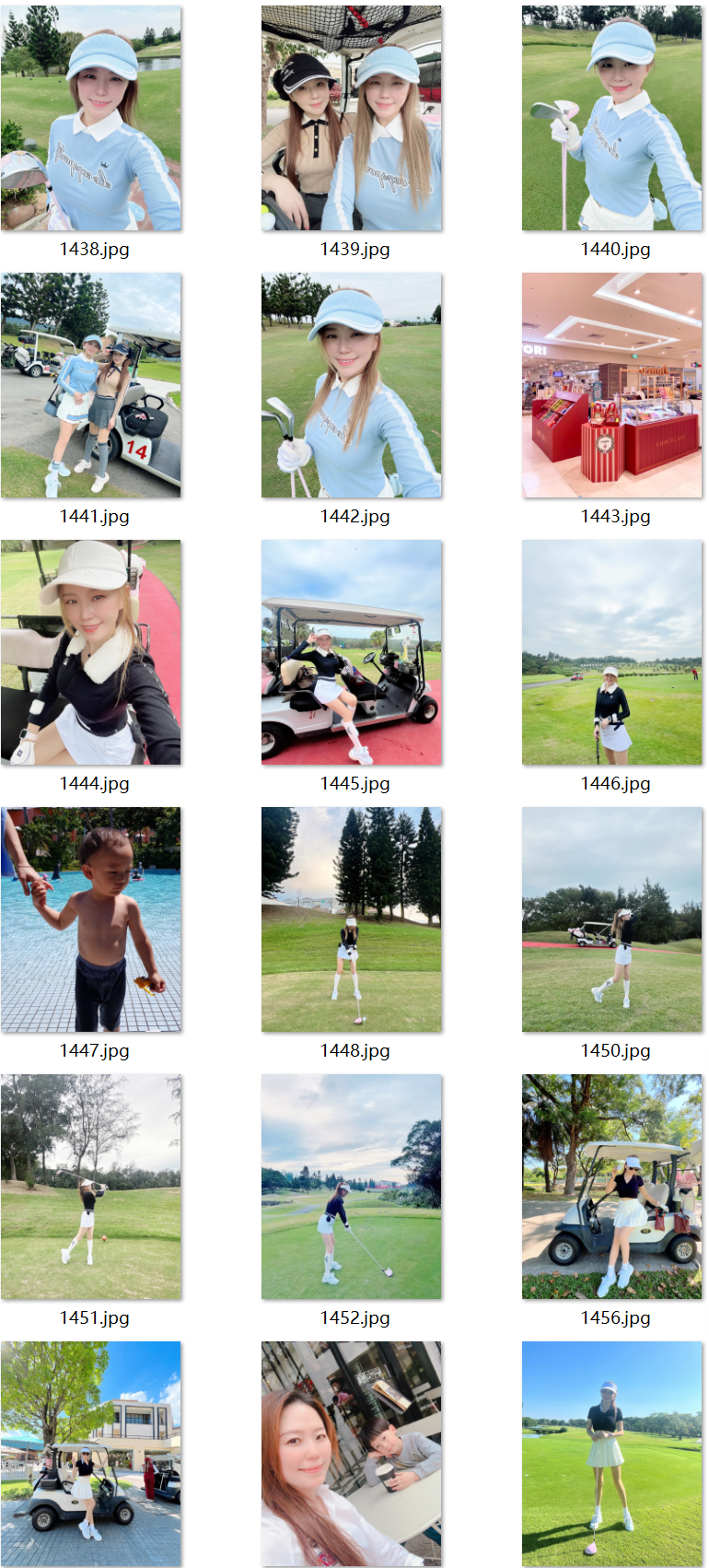This screenshot has width=709, height=1568.
Task: Select thumbnail 1448.jpg
Action: [352, 919]
